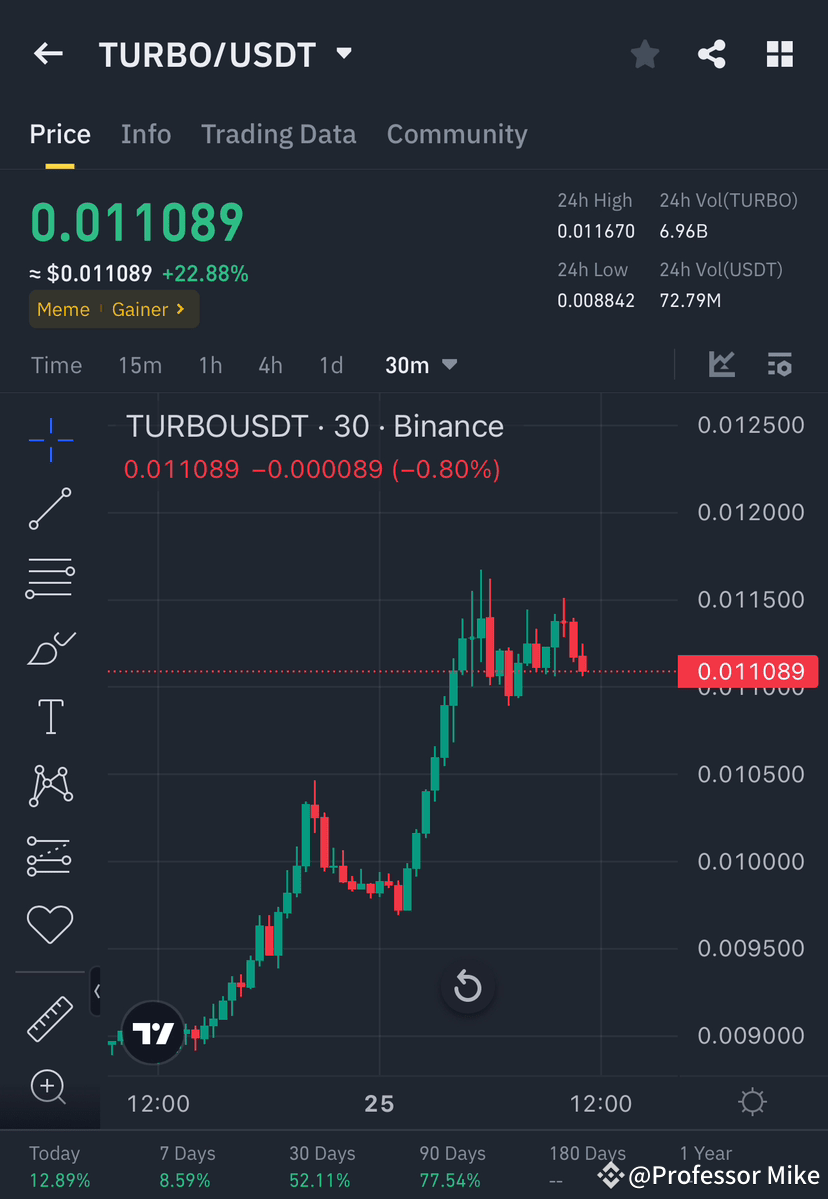
Task: Select the zoom-in magnifier tool
Action: [x=50, y=1086]
